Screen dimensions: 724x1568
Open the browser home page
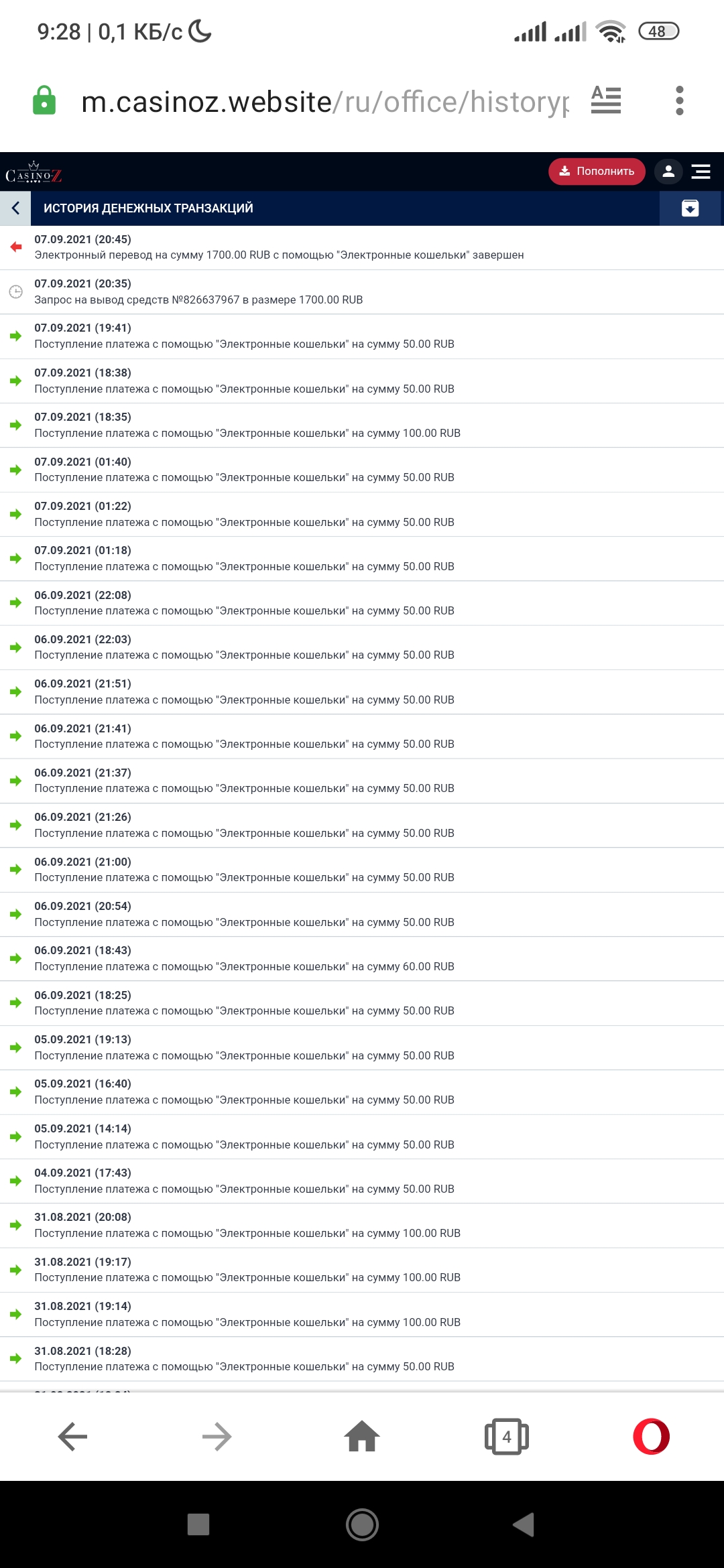(x=362, y=1437)
